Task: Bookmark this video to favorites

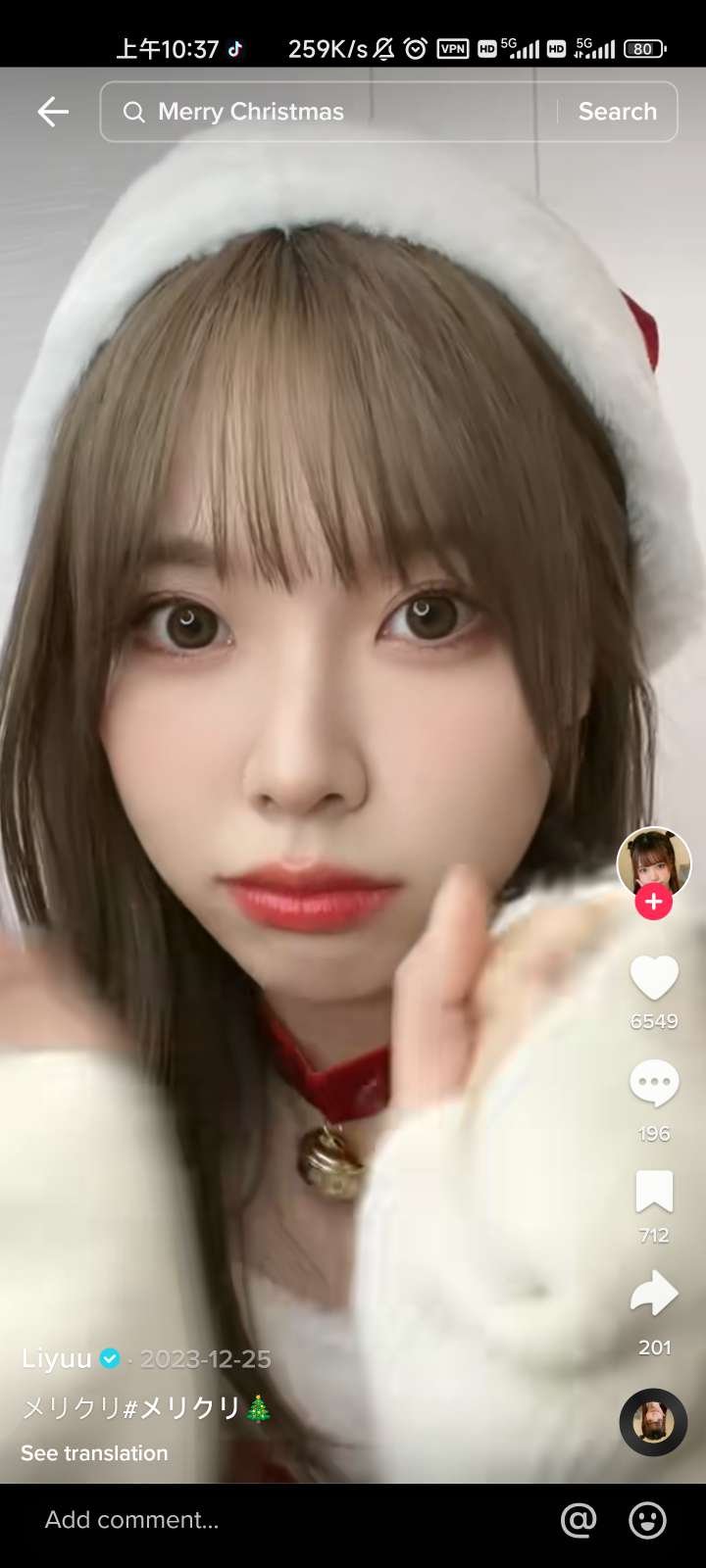Action: [654, 1192]
